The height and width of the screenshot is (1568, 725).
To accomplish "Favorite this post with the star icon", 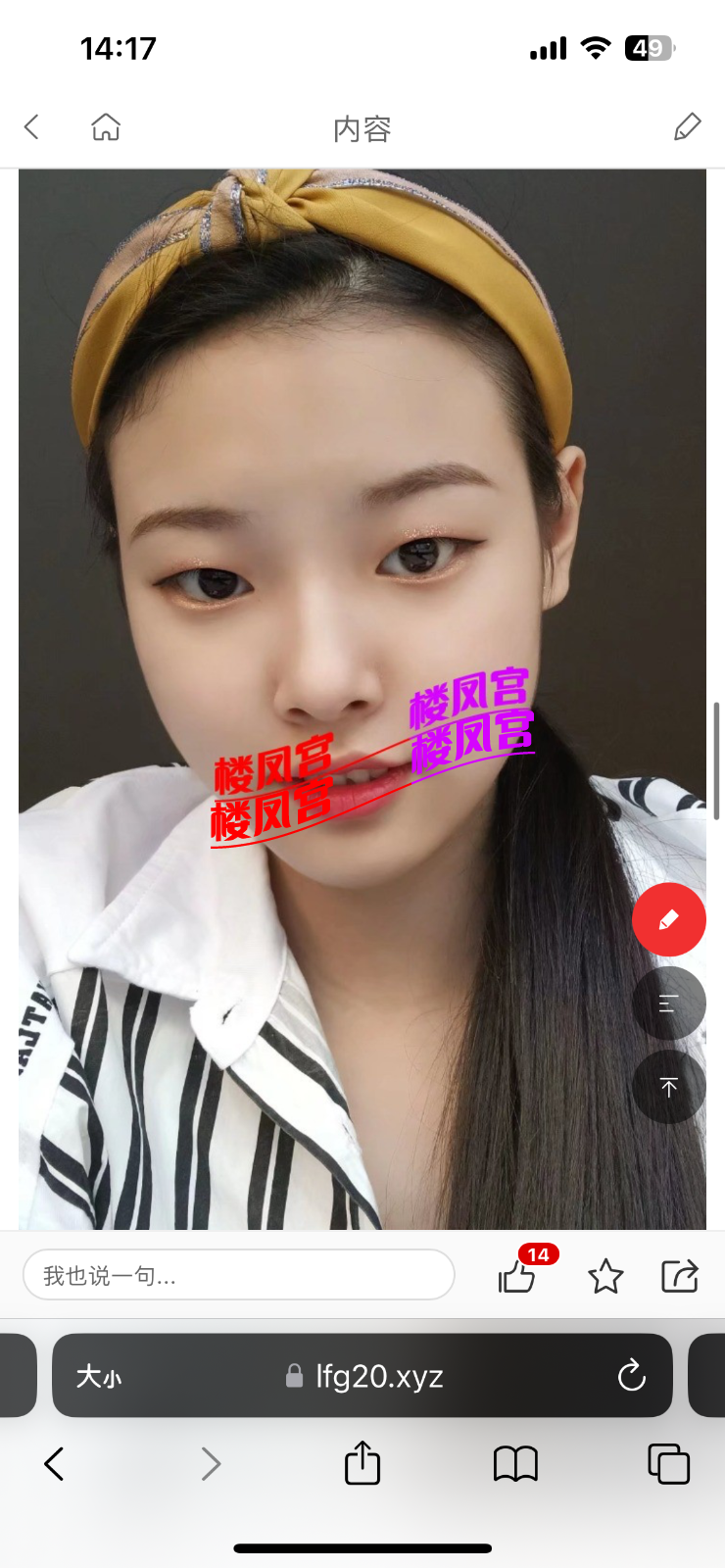I will 605,1276.
